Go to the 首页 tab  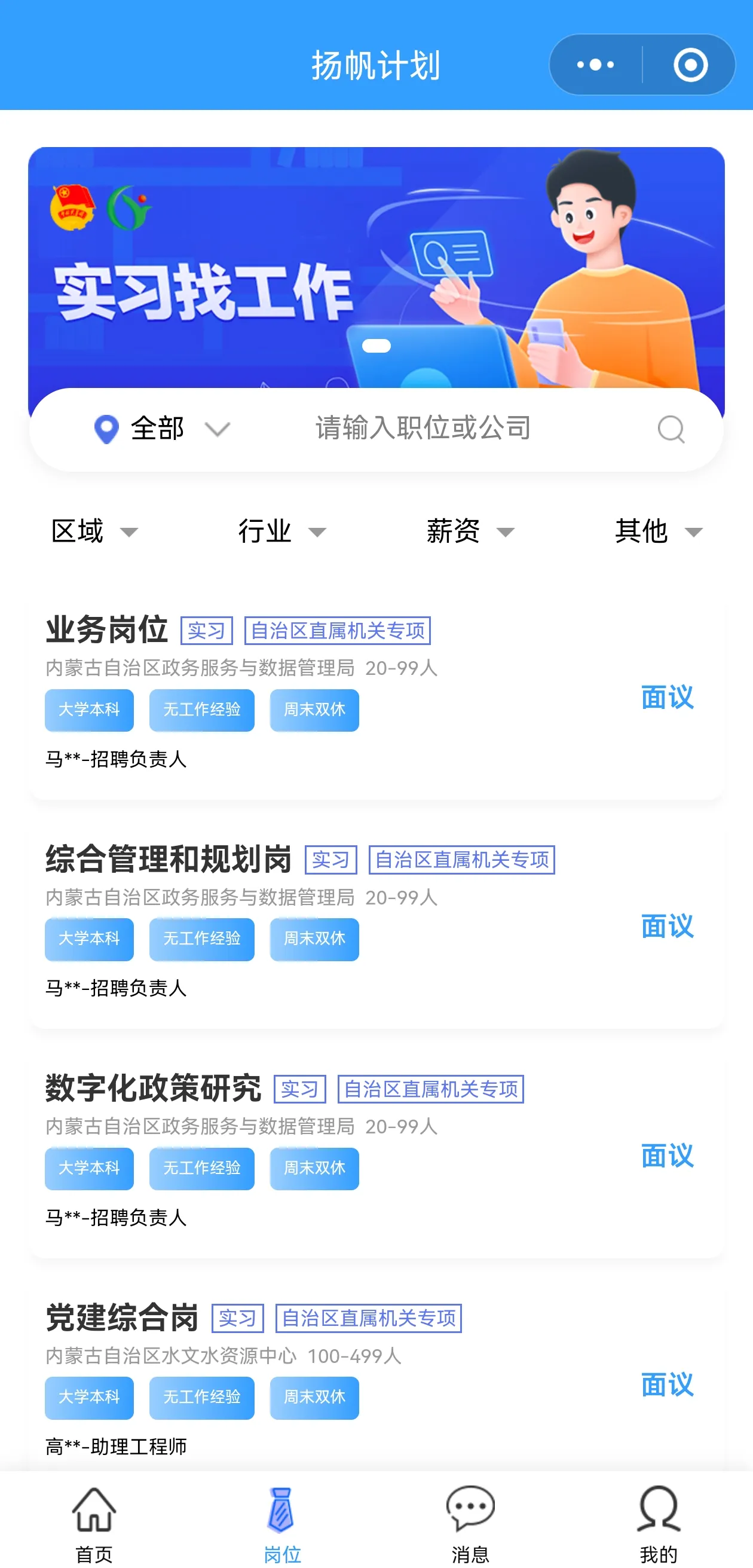point(94,1523)
